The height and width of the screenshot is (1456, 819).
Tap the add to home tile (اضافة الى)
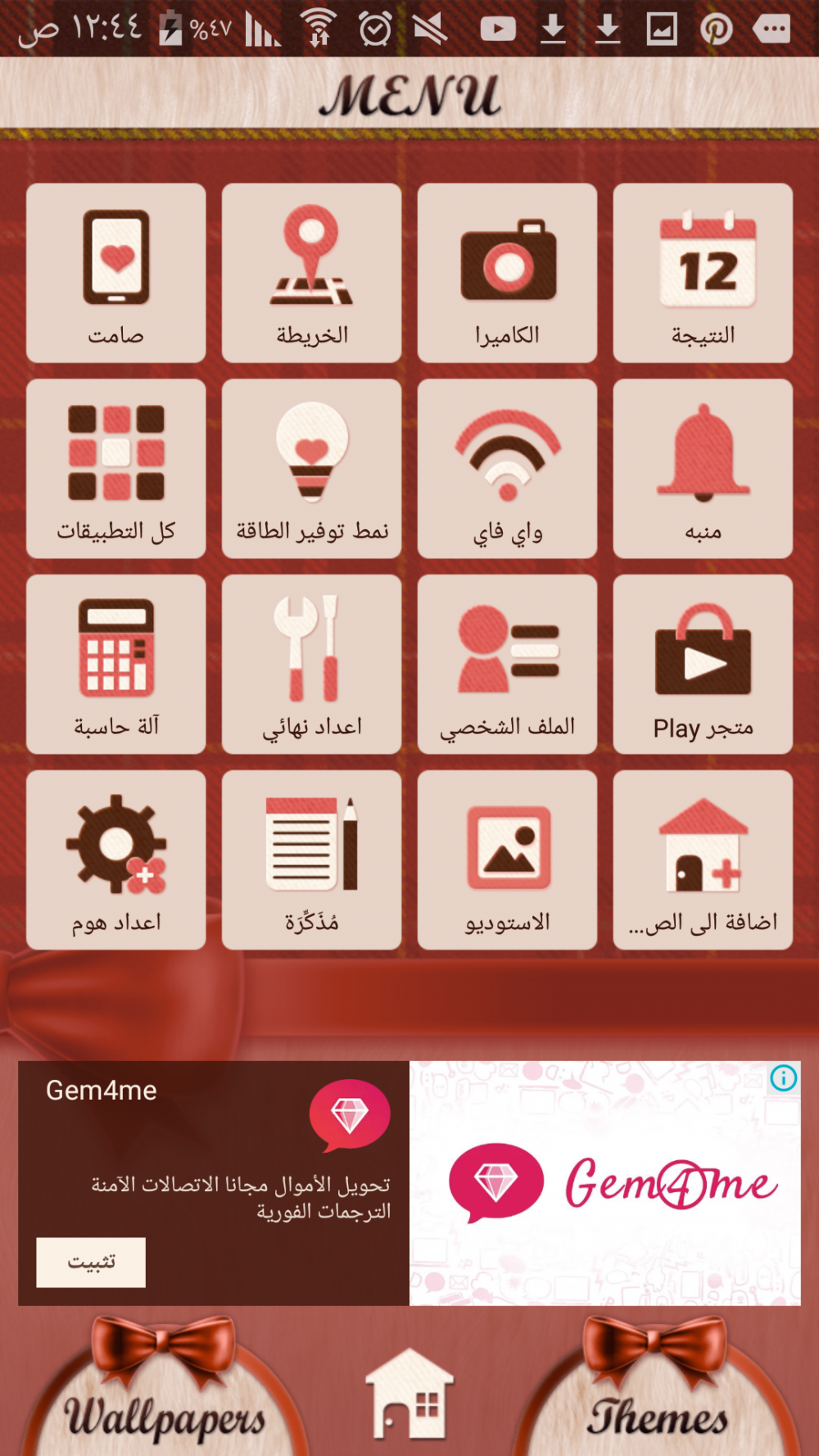(x=703, y=860)
